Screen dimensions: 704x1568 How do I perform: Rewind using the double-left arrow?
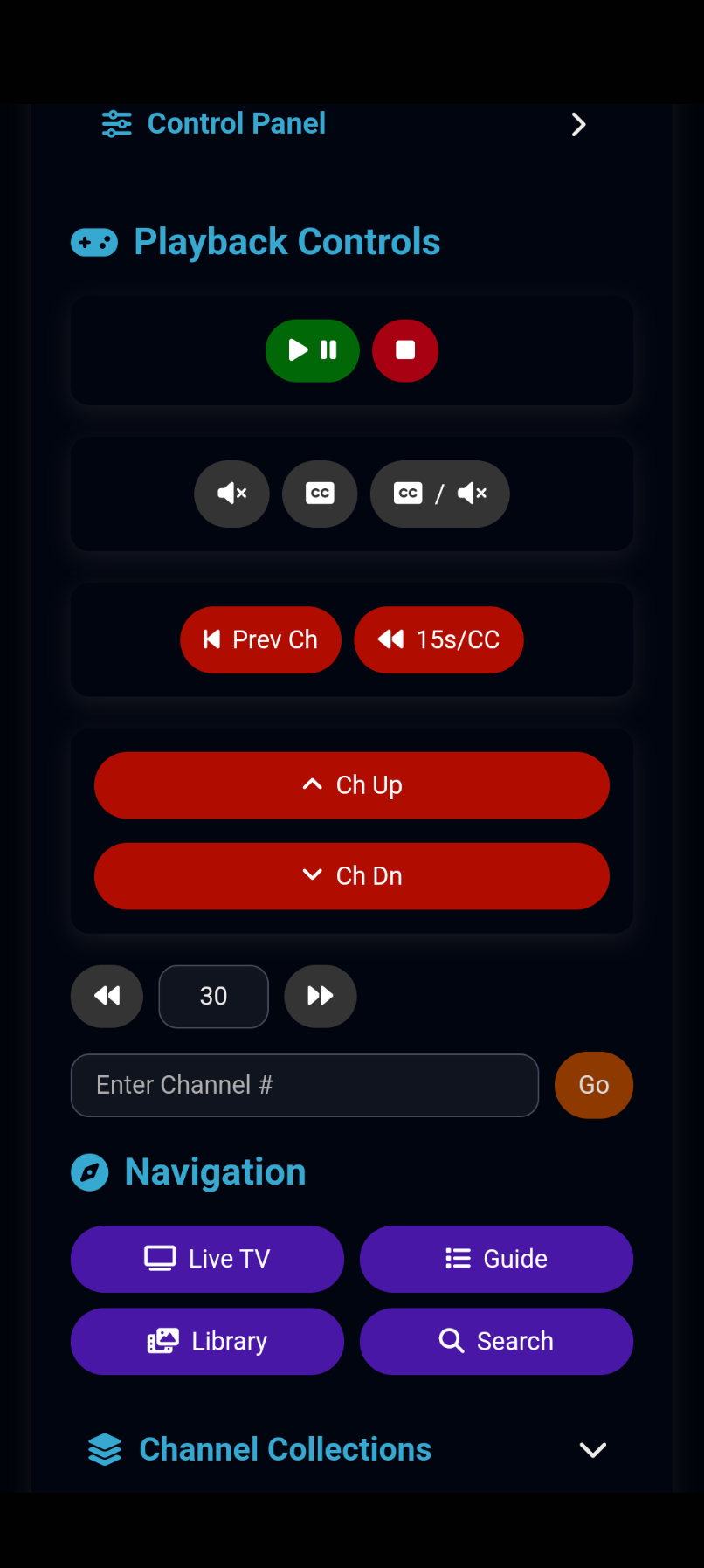click(x=107, y=996)
